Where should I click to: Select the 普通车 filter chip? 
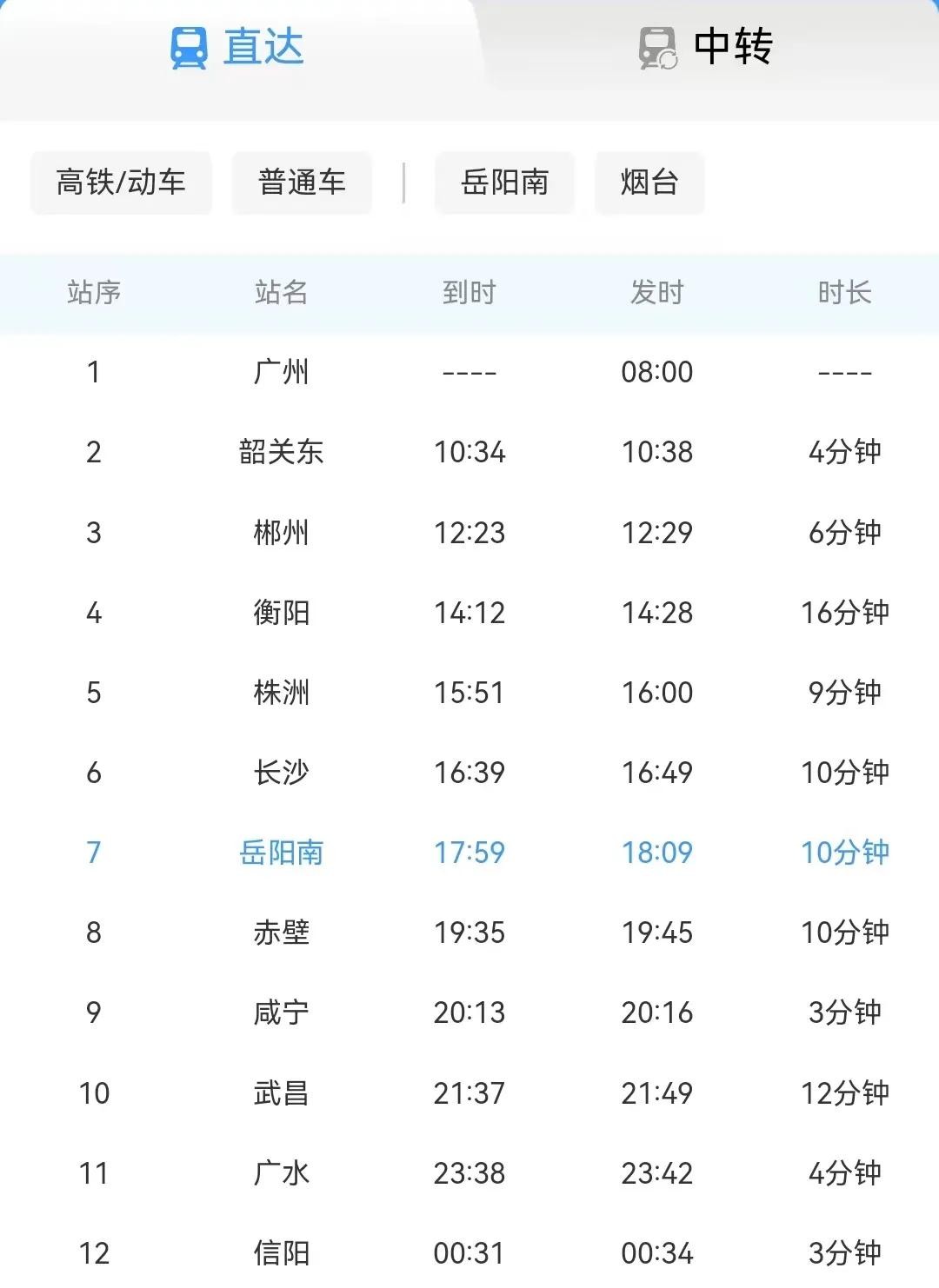click(x=302, y=183)
